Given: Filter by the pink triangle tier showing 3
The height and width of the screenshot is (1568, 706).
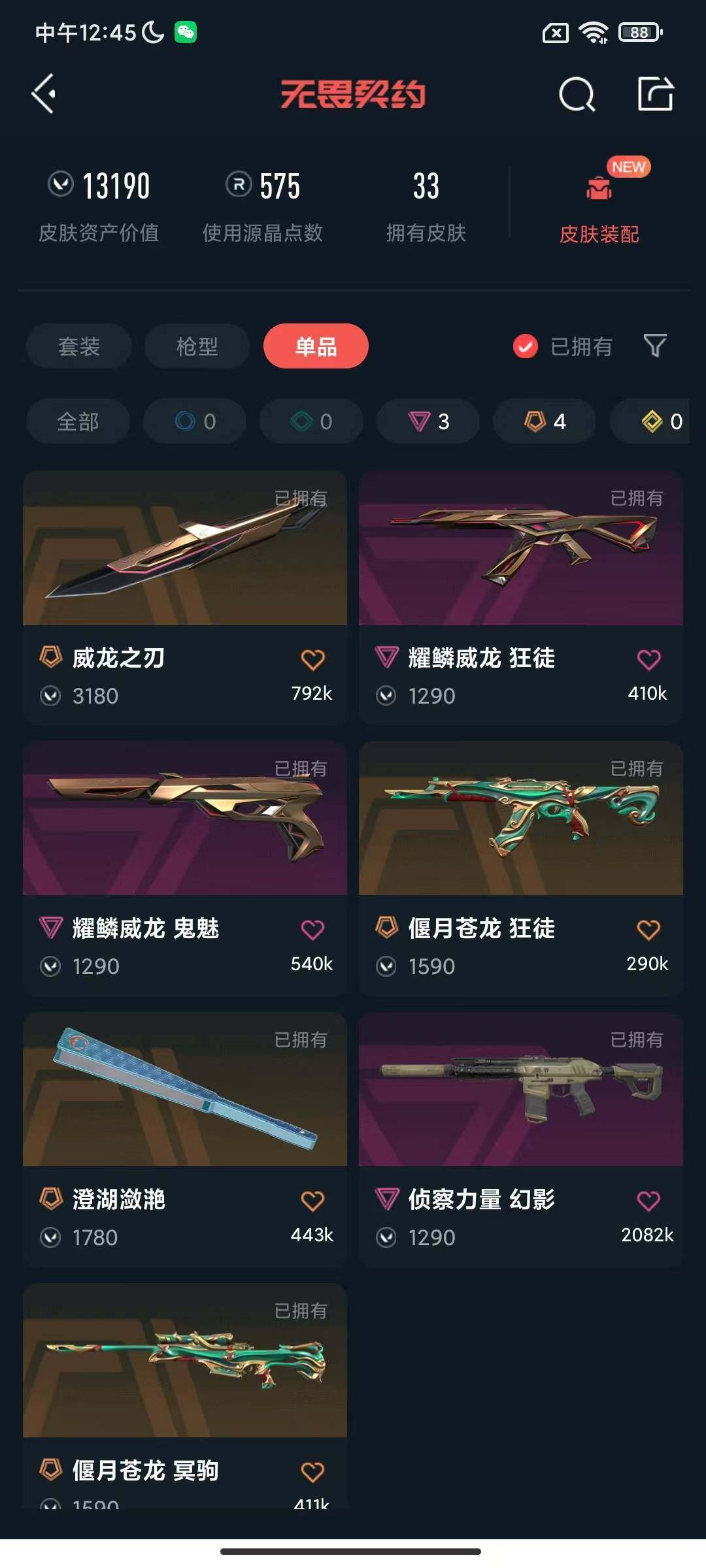Looking at the screenshot, I should (428, 421).
